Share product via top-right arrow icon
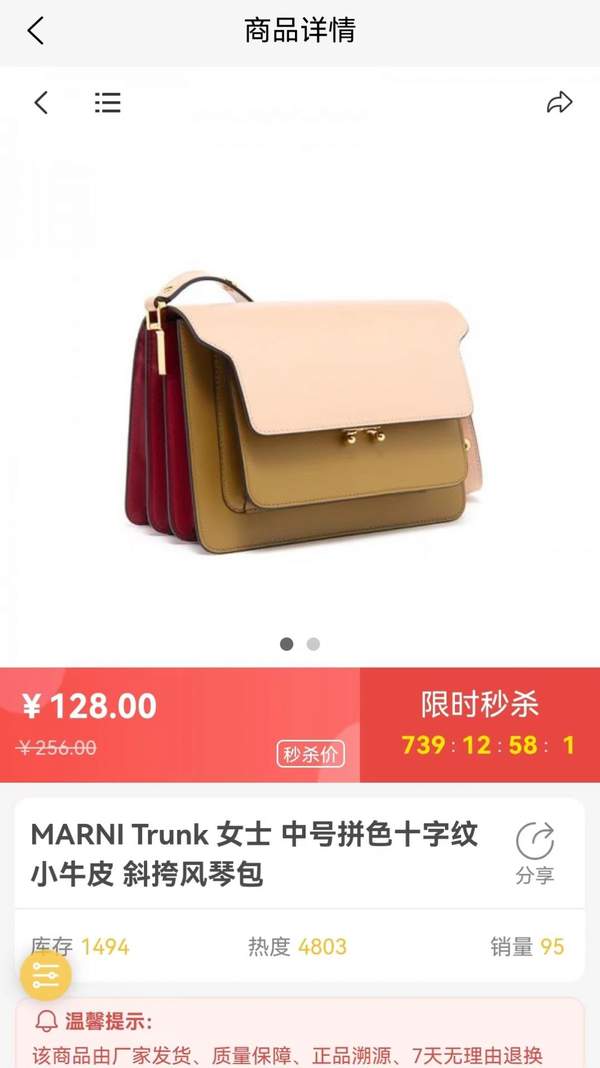 click(559, 102)
